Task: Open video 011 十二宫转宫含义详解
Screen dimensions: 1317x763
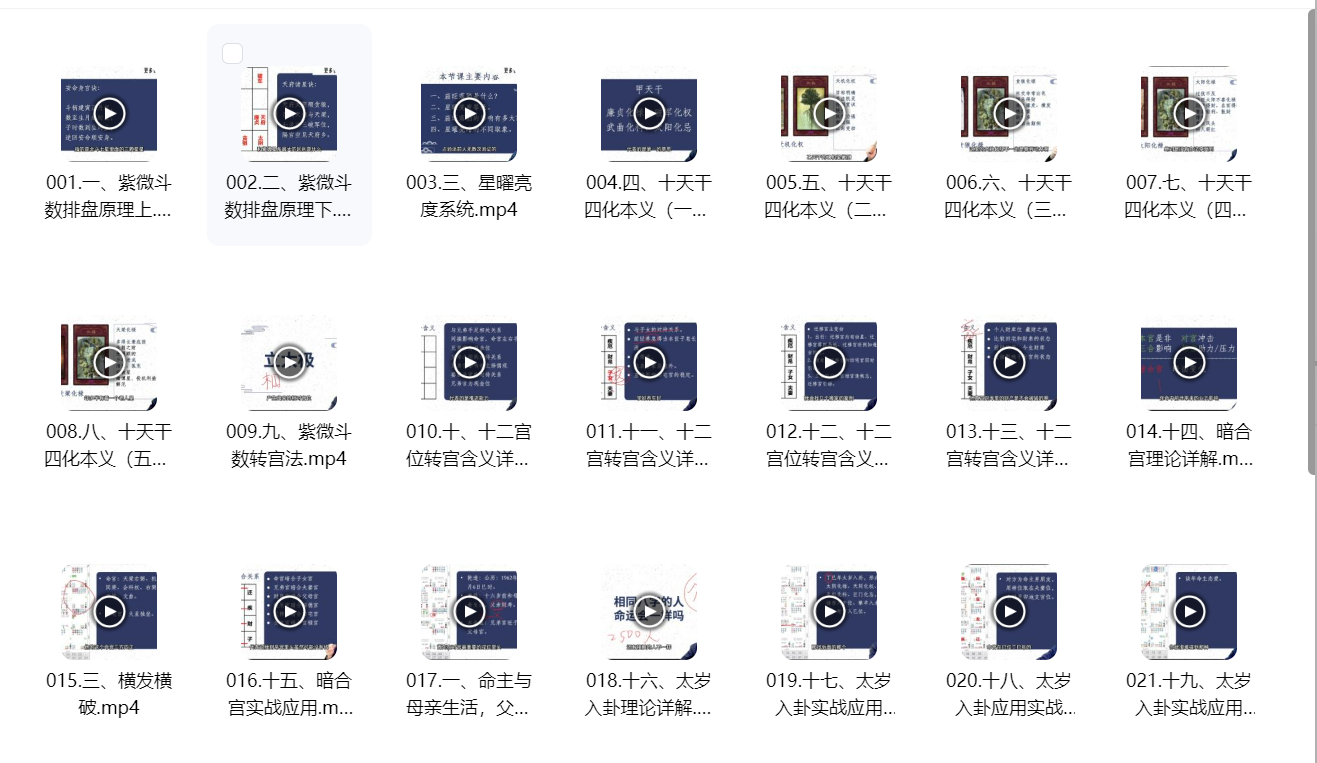Action: (649, 362)
